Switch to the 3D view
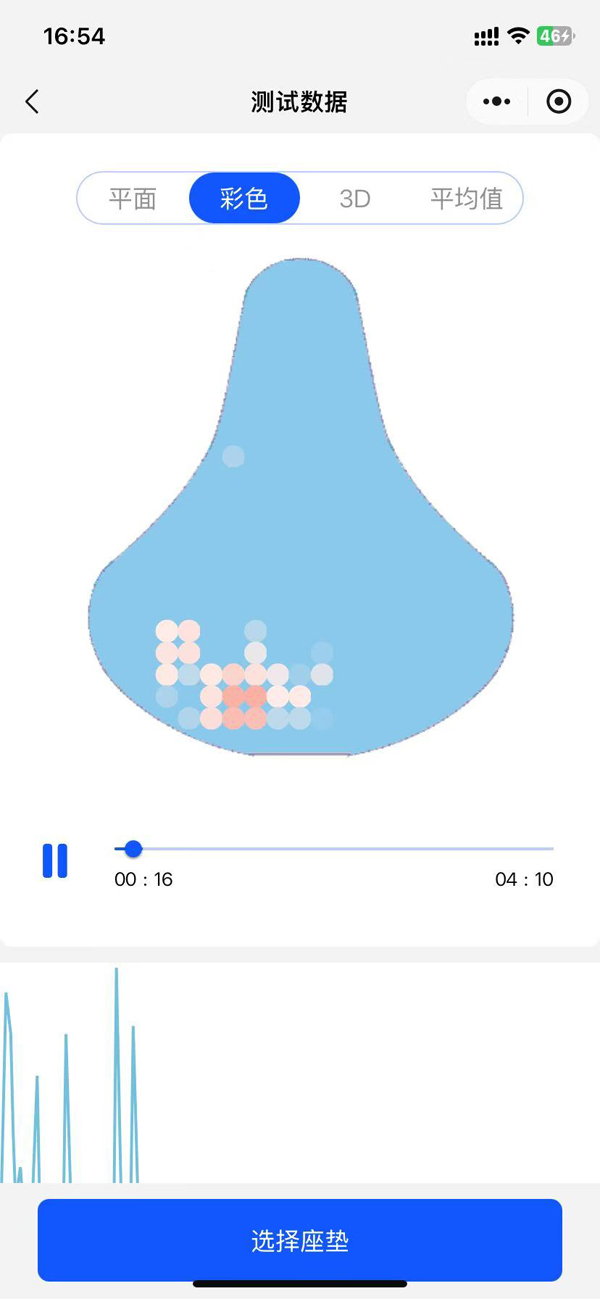This screenshot has width=600, height=1299. pos(355,198)
